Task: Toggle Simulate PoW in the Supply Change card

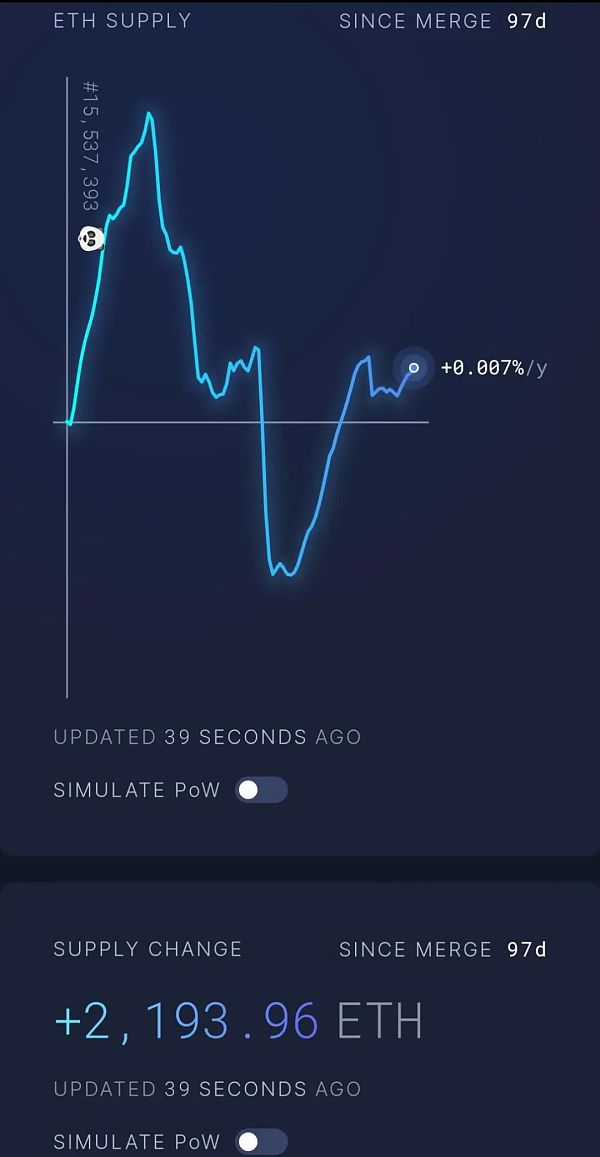Action: click(x=261, y=1142)
